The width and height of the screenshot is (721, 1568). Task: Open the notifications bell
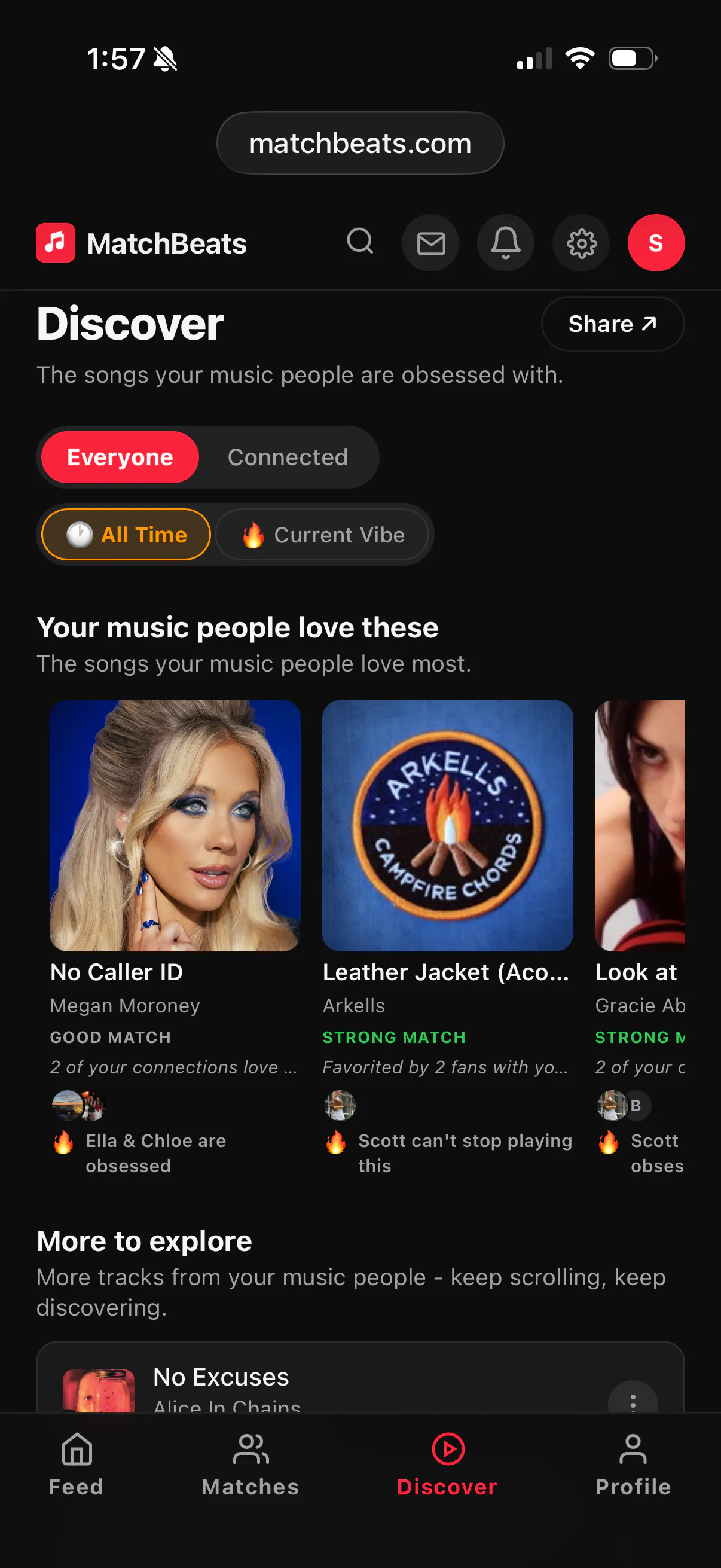click(506, 243)
